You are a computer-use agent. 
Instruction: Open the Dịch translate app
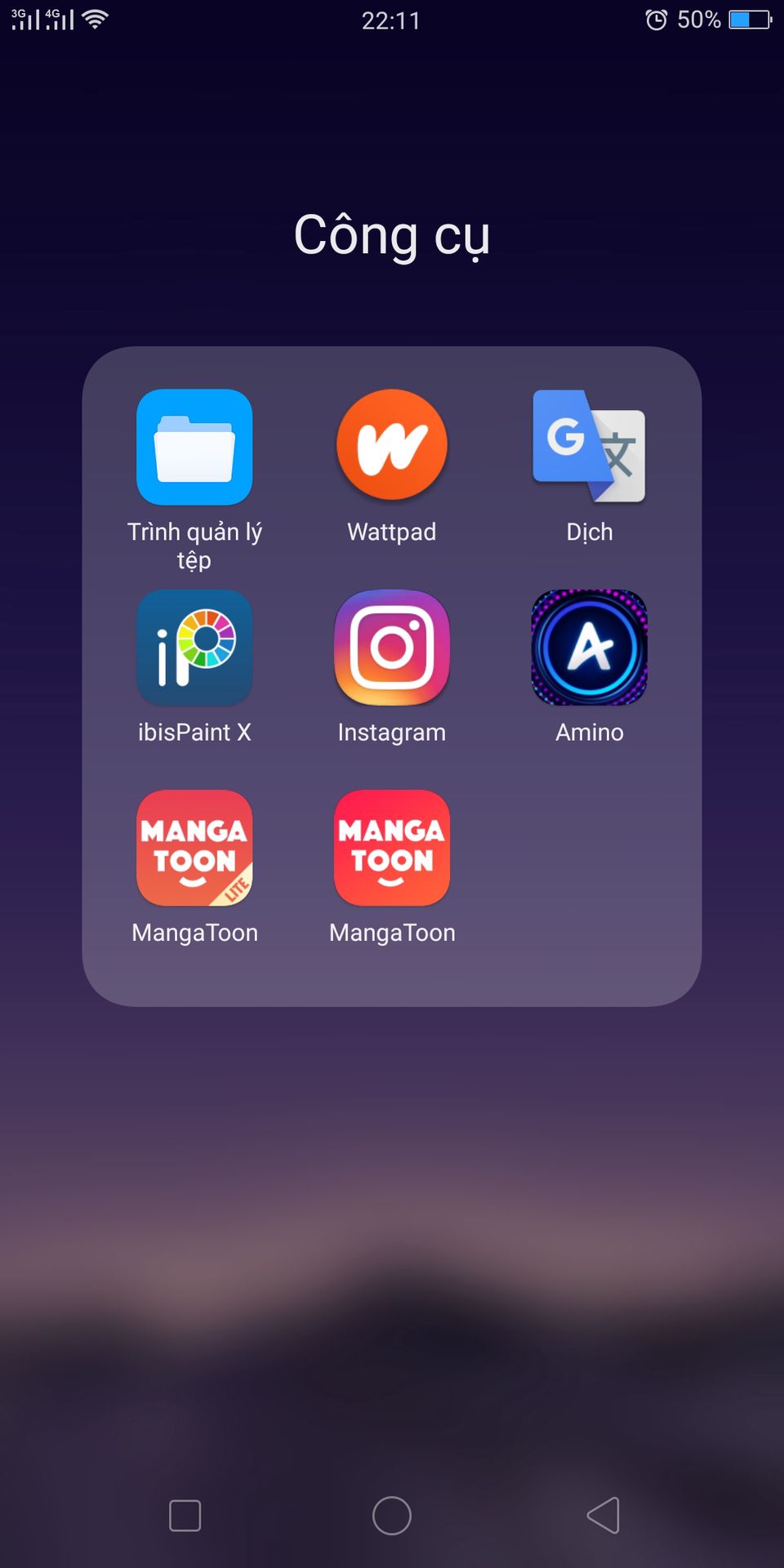tap(589, 447)
